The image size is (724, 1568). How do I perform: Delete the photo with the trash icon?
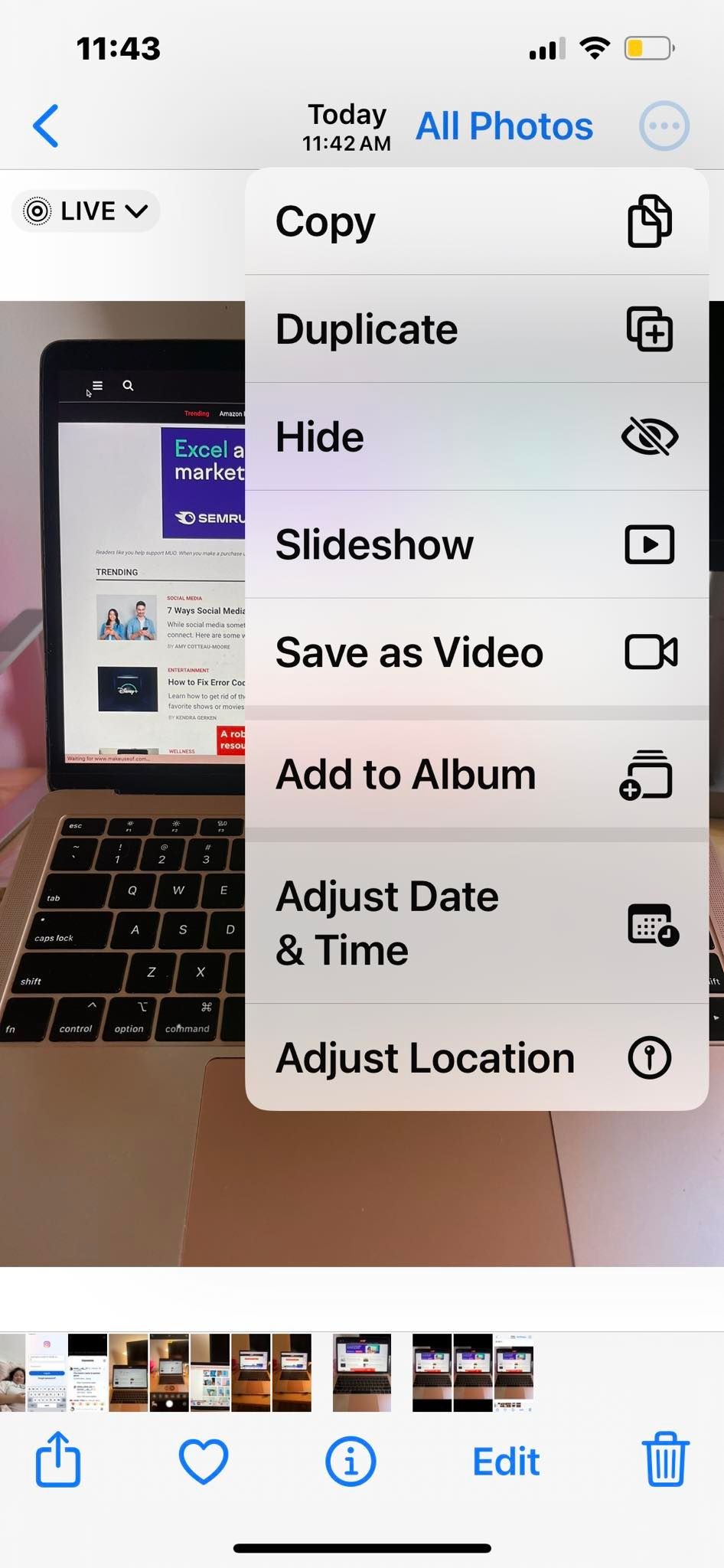click(x=666, y=1459)
